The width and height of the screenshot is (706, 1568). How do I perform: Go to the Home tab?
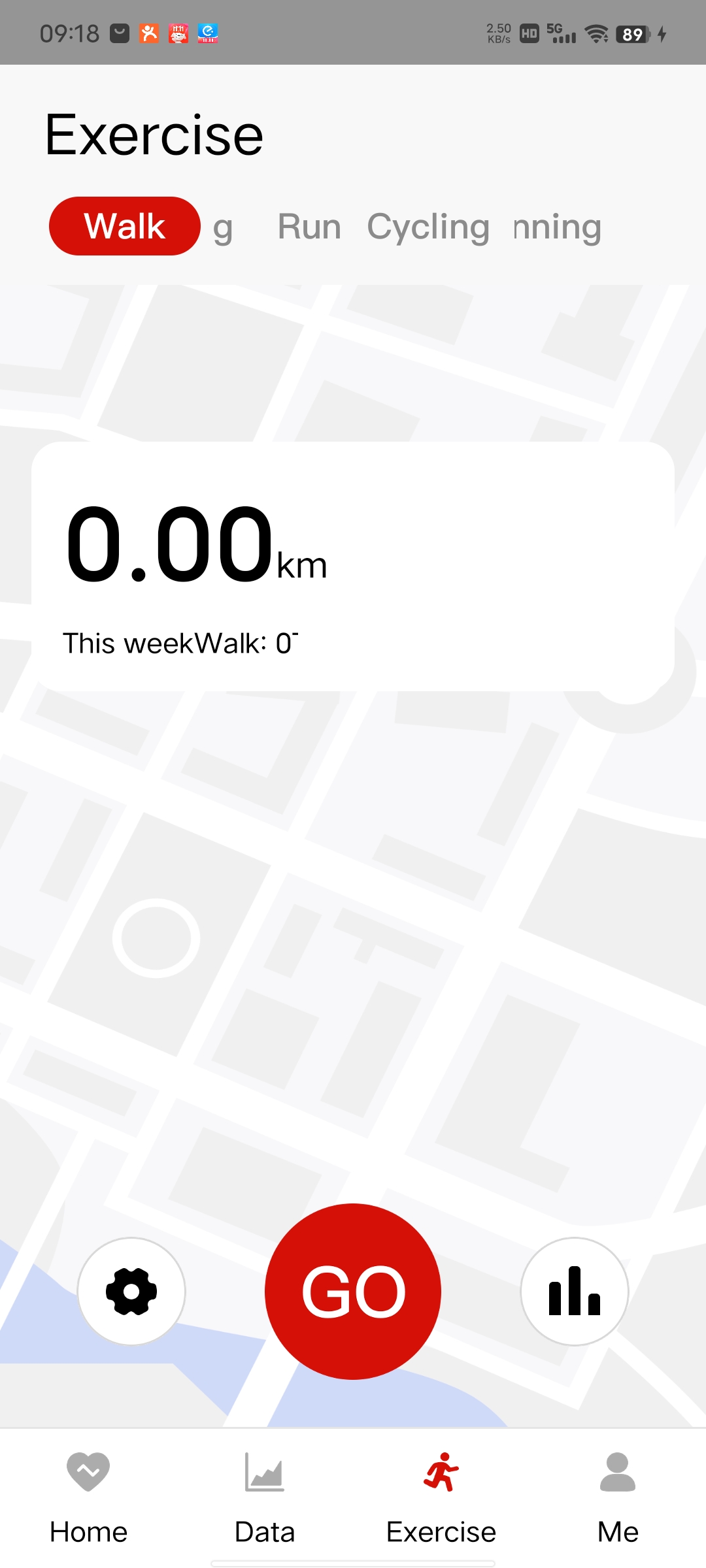tap(88, 1497)
